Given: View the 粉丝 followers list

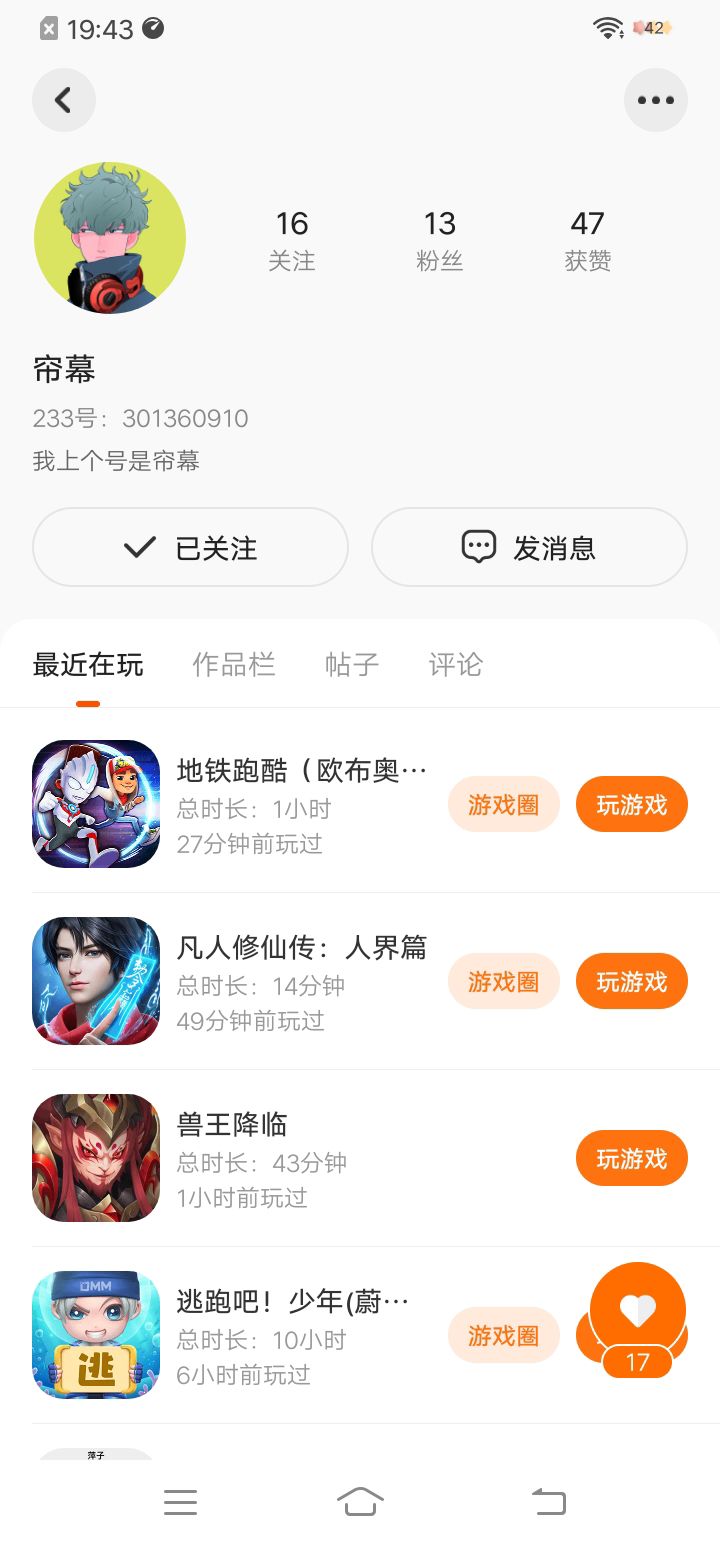Looking at the screenshot, I should click(x=440, y=240).
